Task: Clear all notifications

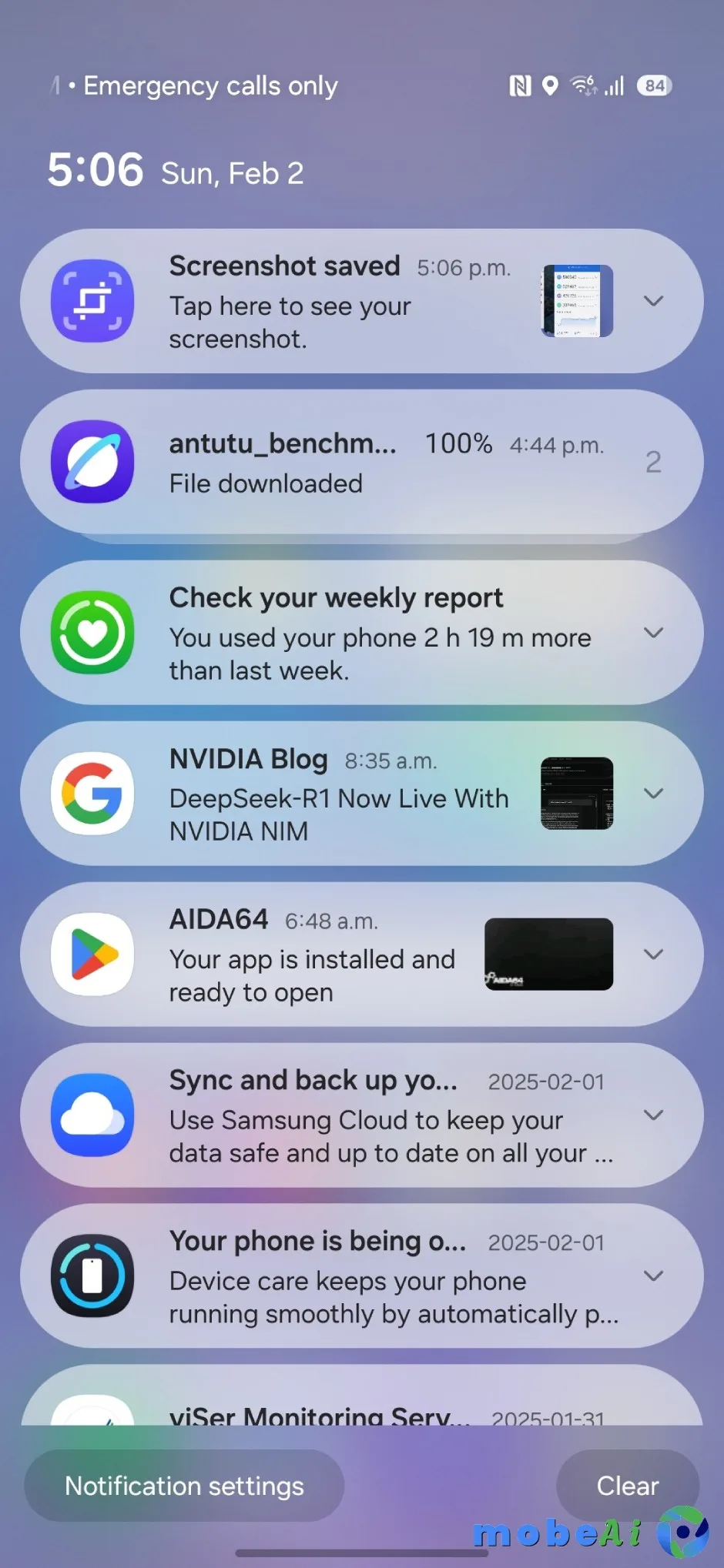Action: (627, 1486)
